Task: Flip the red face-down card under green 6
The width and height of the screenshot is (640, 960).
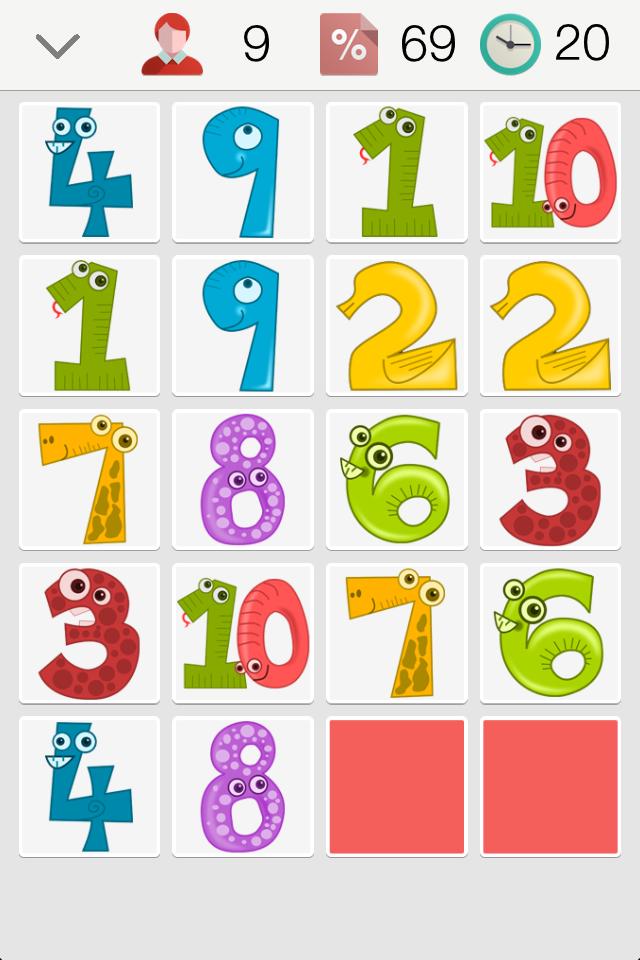Action: (550, 786)
